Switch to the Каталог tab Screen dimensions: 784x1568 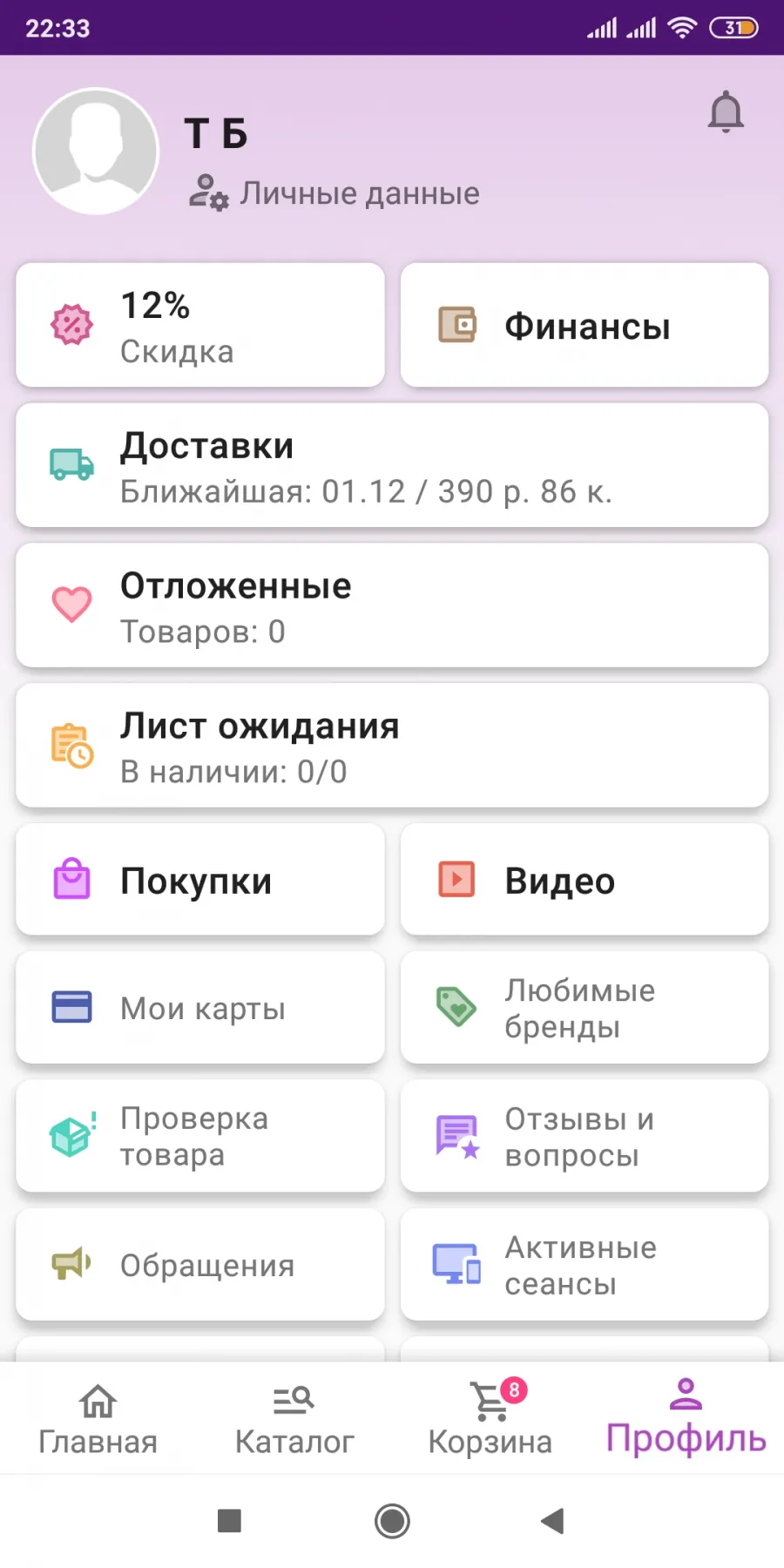294,1418
